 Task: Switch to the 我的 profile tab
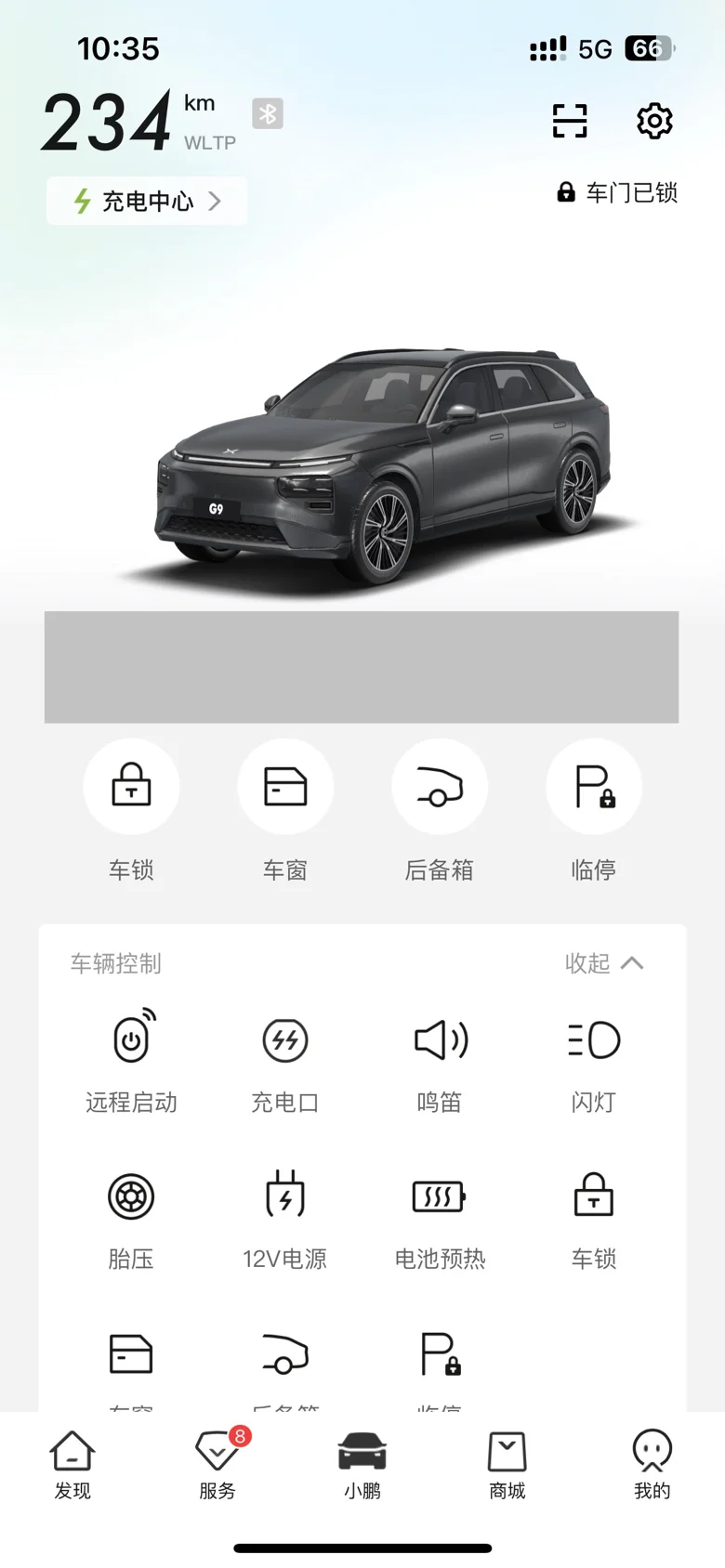[652, 1462]
